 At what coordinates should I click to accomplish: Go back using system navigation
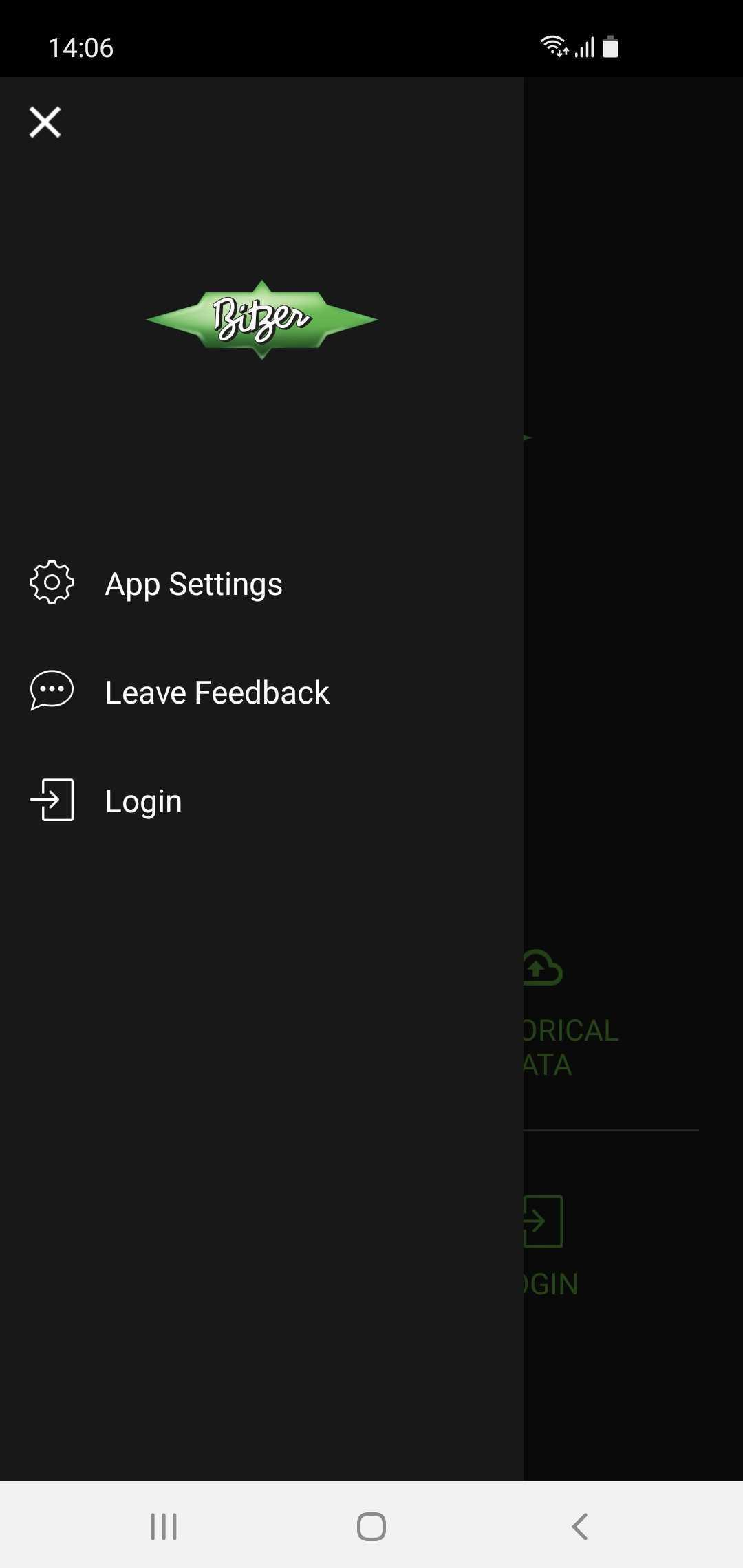579,1526
